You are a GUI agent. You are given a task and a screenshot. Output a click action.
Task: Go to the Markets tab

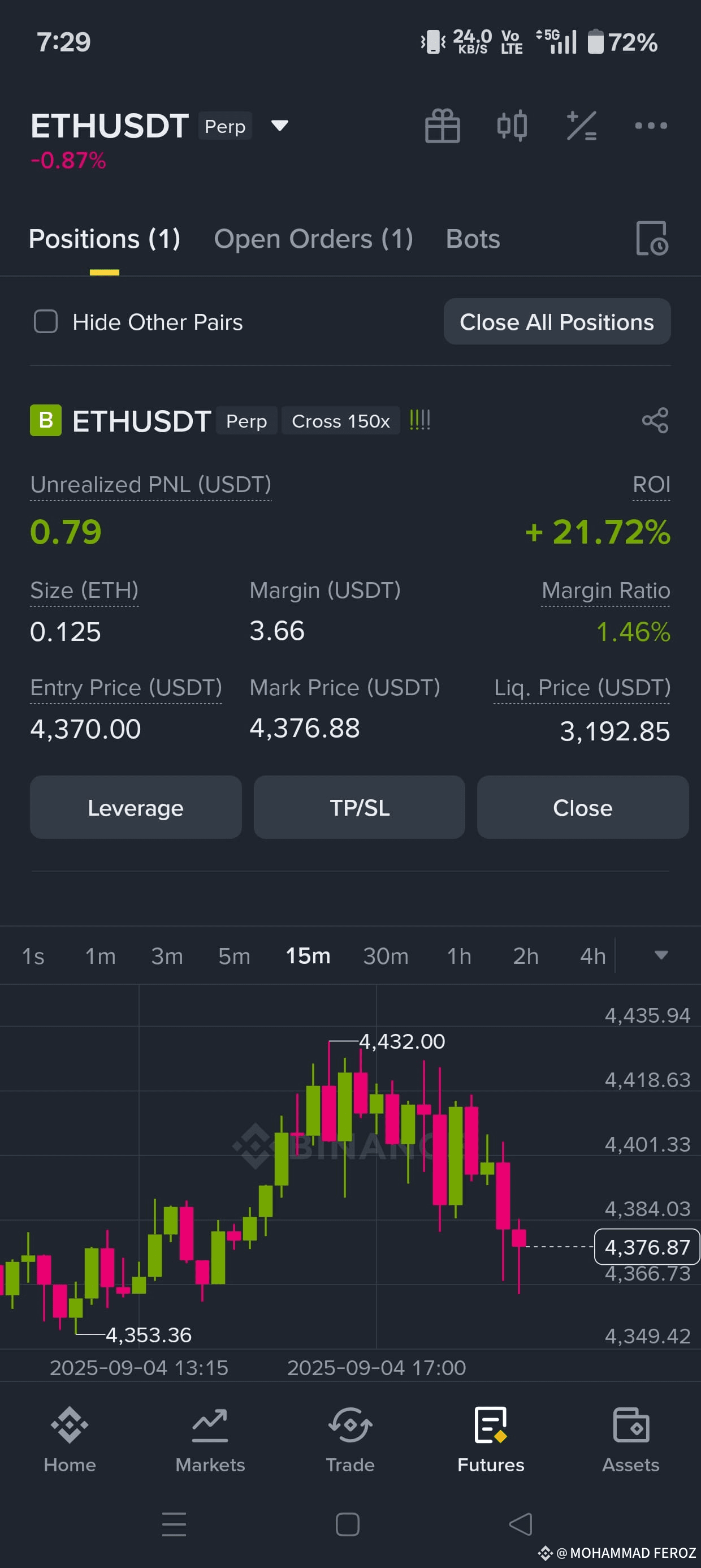click(x=210, y=1438)
